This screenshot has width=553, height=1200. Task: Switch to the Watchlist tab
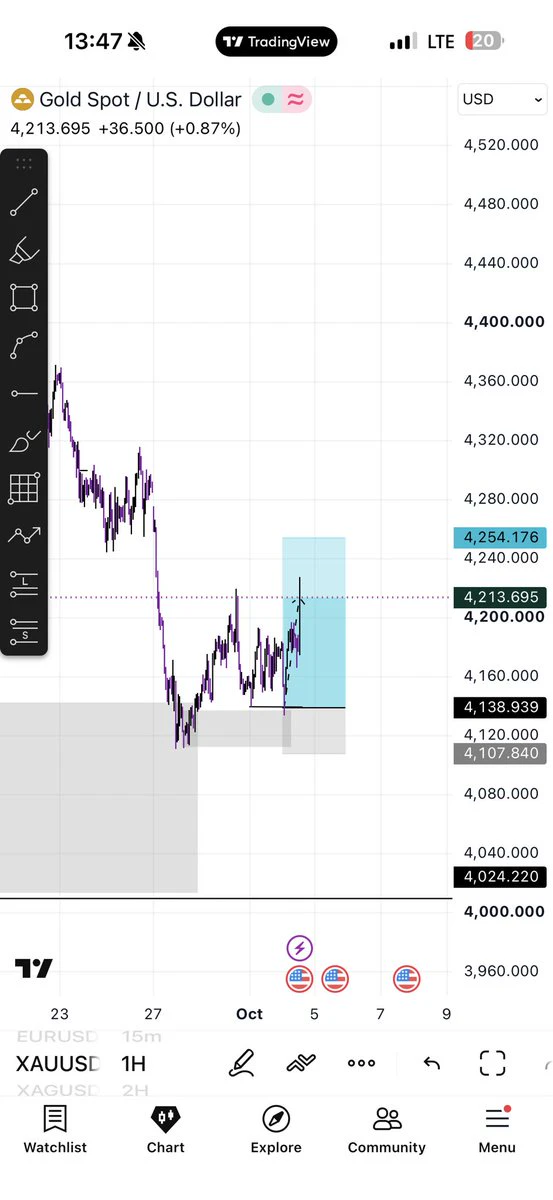pos(55,1130)
